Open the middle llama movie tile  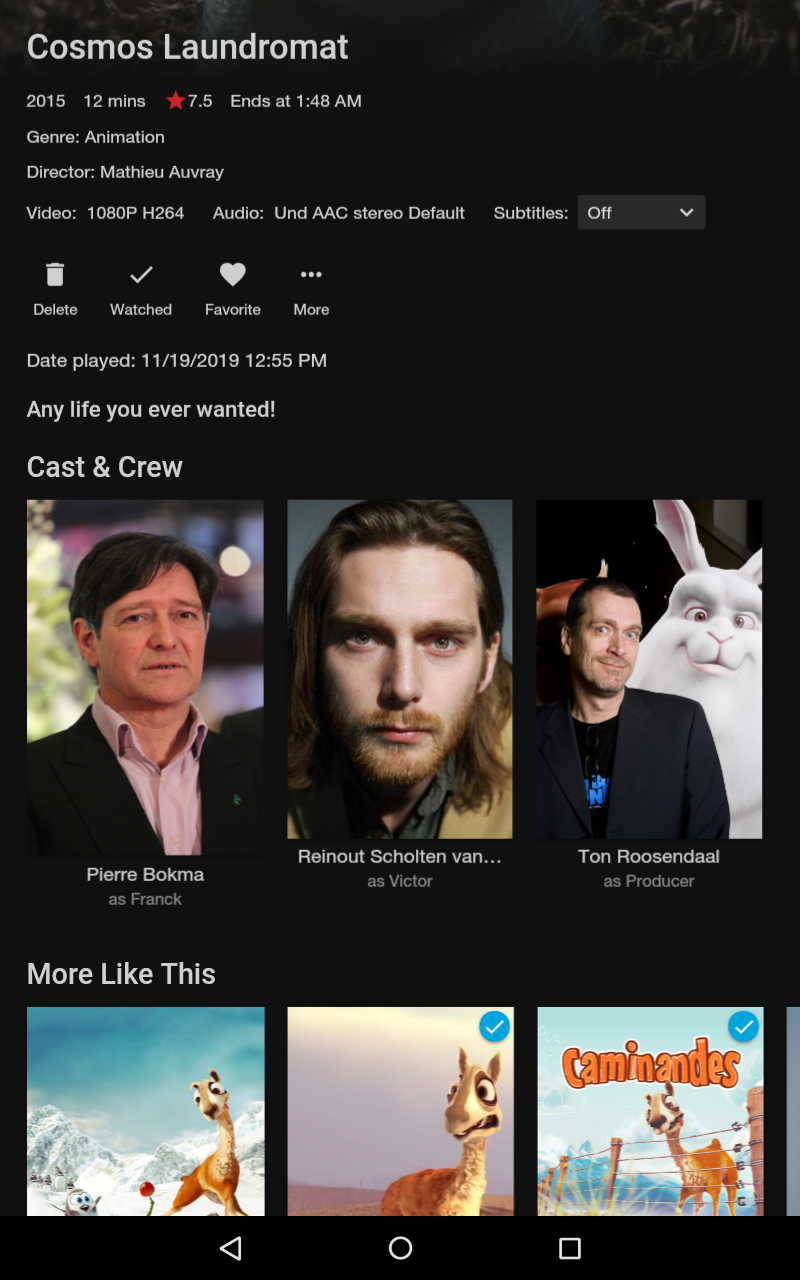(400, 1110)
